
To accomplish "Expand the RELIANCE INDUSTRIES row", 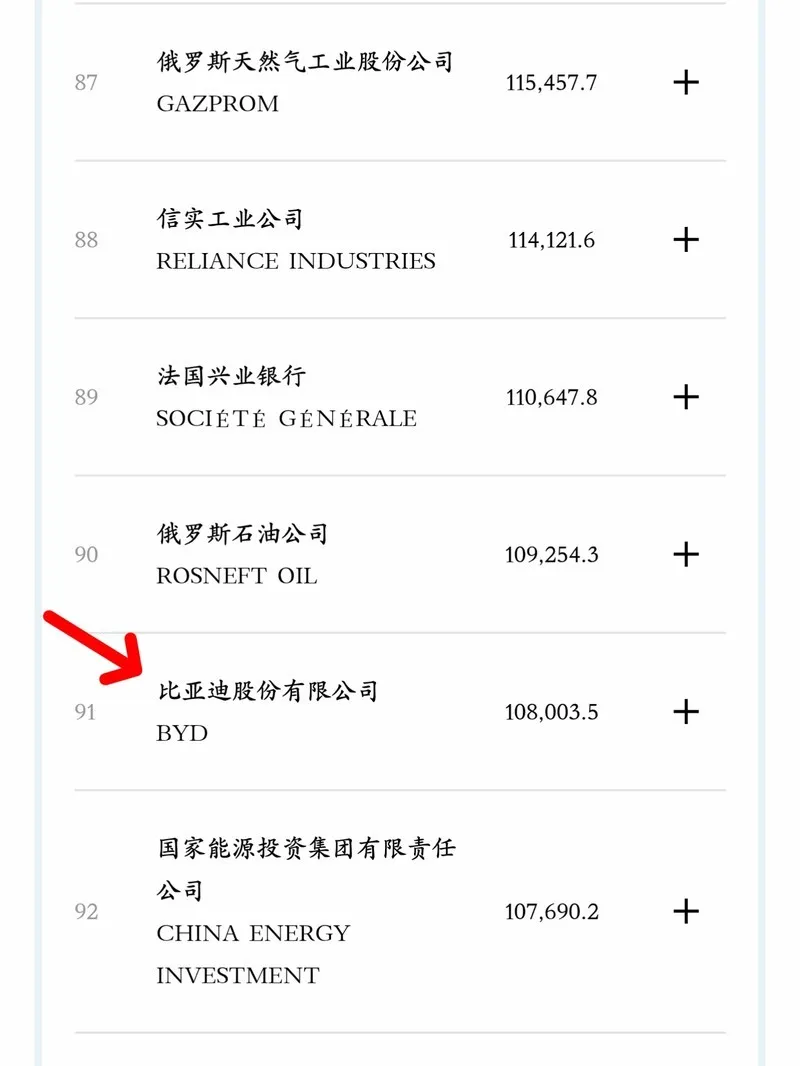I will pyautogui.click(x=685, y=240).
